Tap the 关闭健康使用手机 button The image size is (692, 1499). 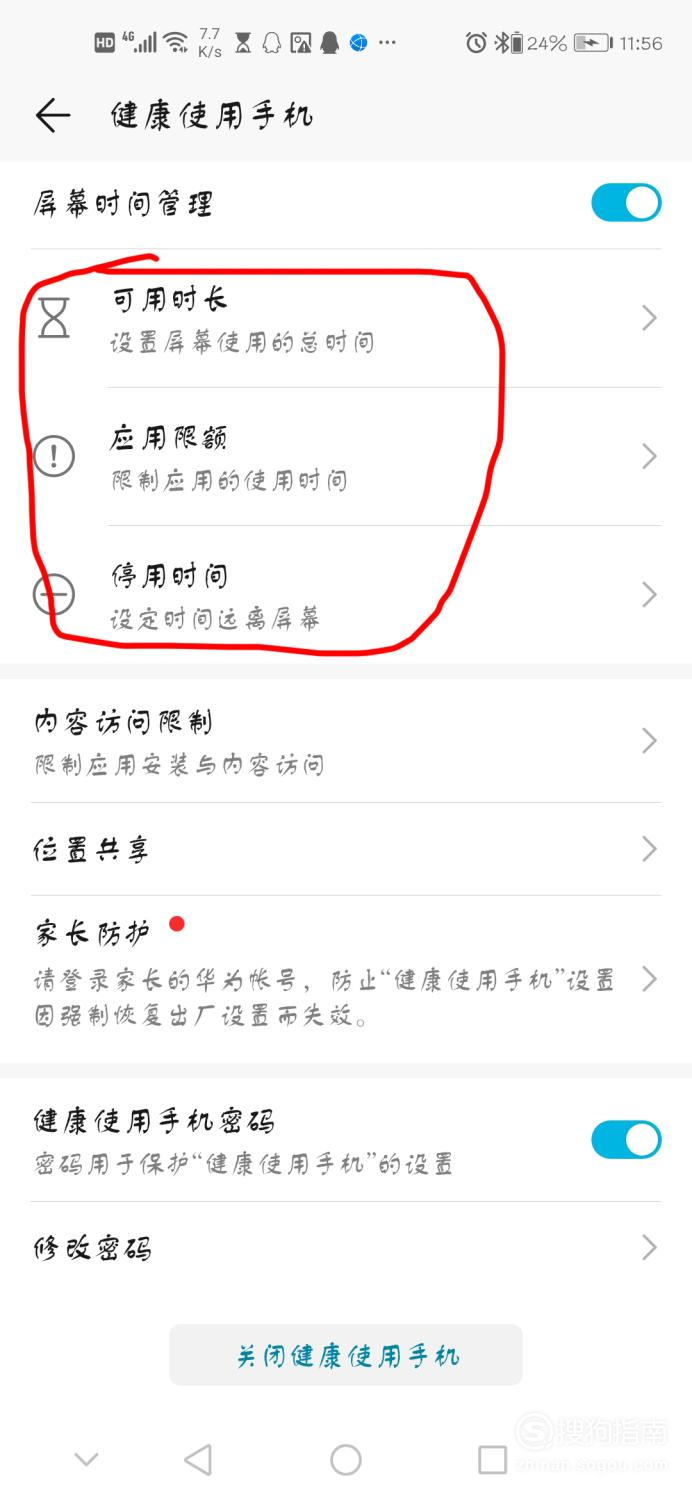click(x=346, y=1355)
